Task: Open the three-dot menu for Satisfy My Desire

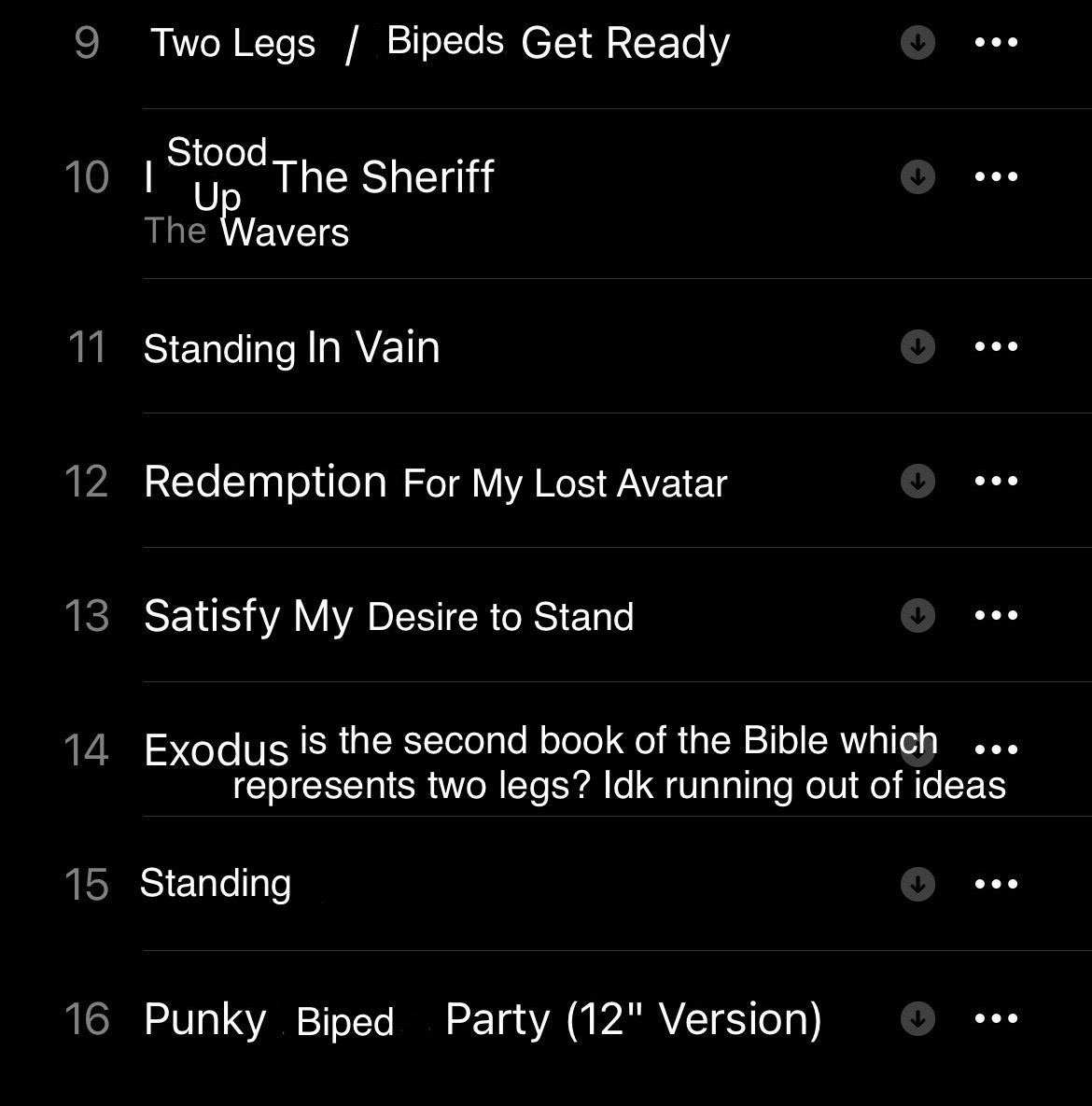Action: tap(995, 615)
